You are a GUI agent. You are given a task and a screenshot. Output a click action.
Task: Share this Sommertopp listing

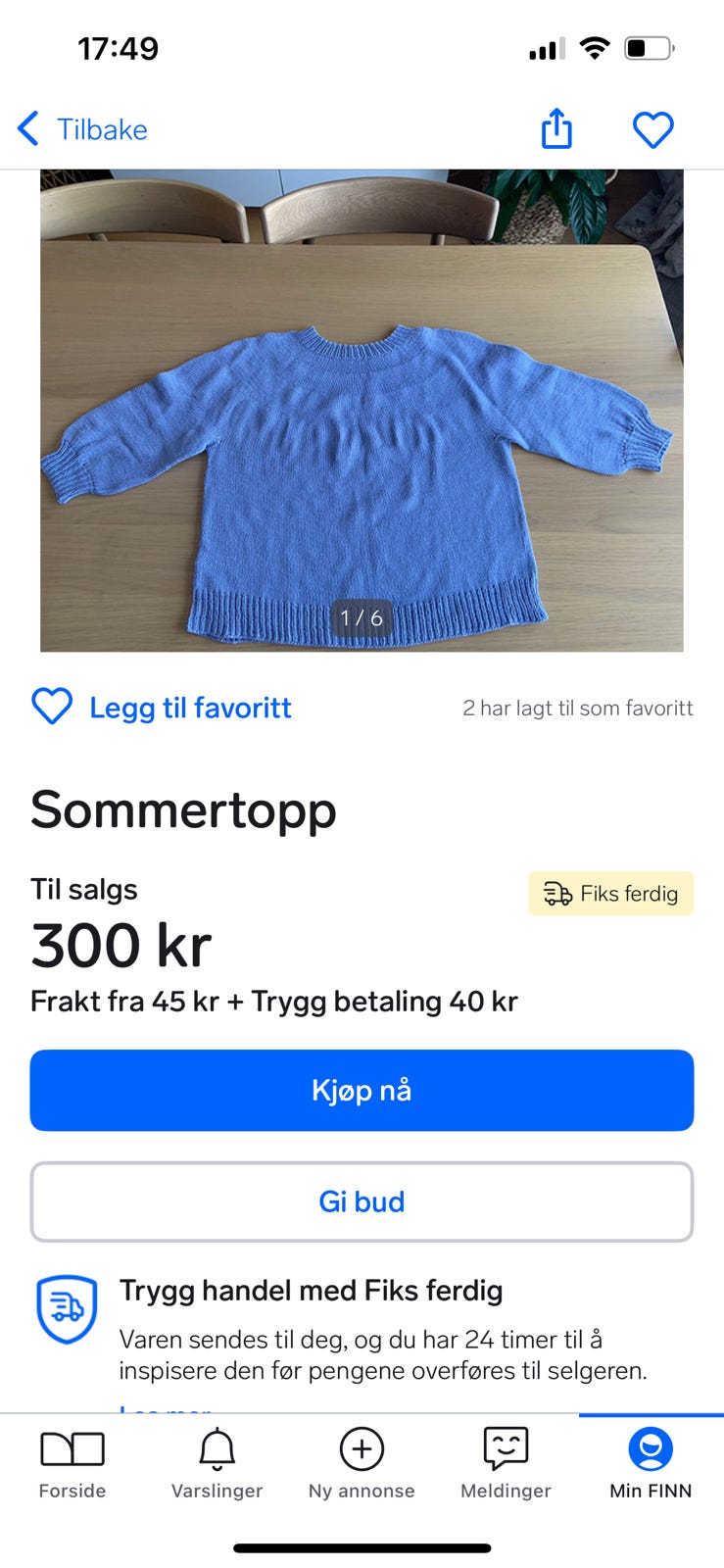[556, 129]
